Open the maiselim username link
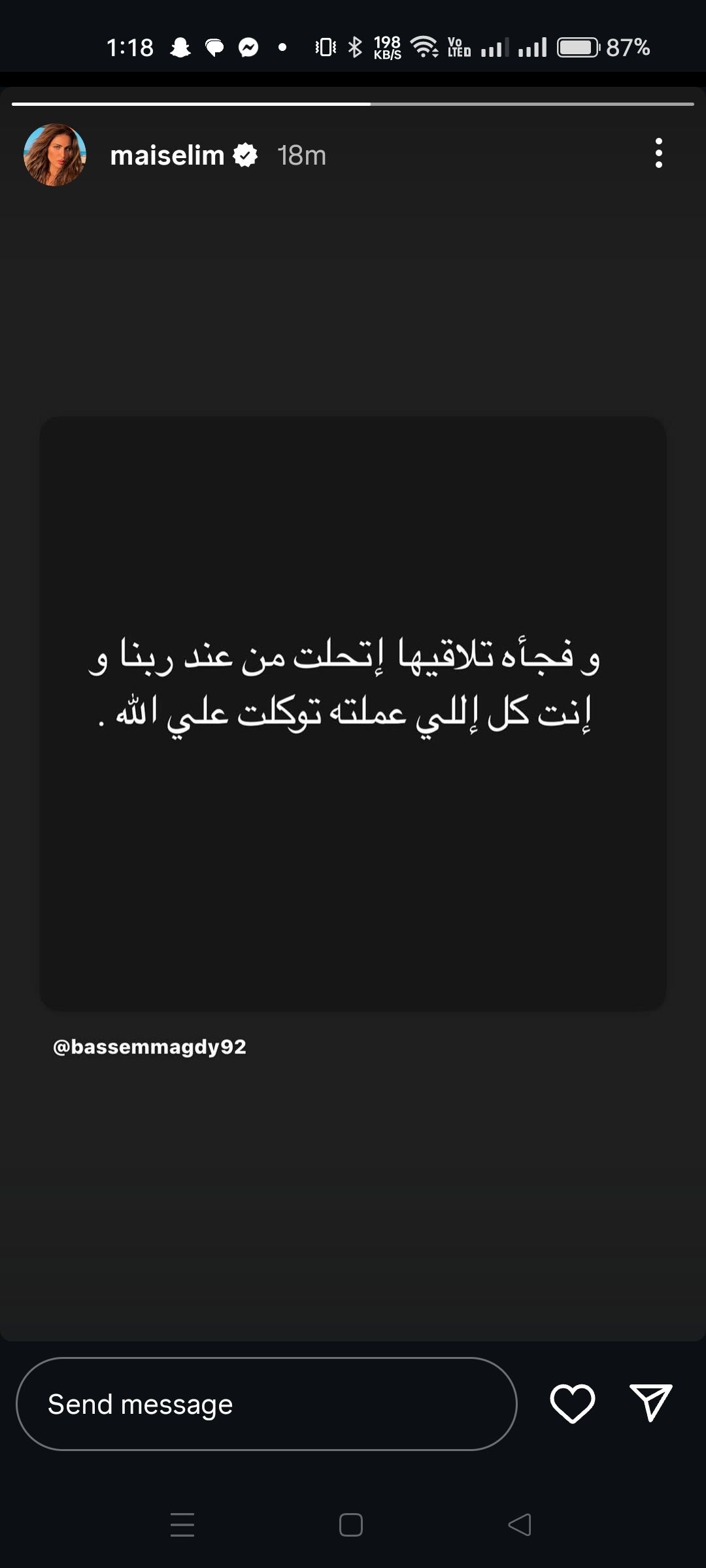 [x=167, y=155]
